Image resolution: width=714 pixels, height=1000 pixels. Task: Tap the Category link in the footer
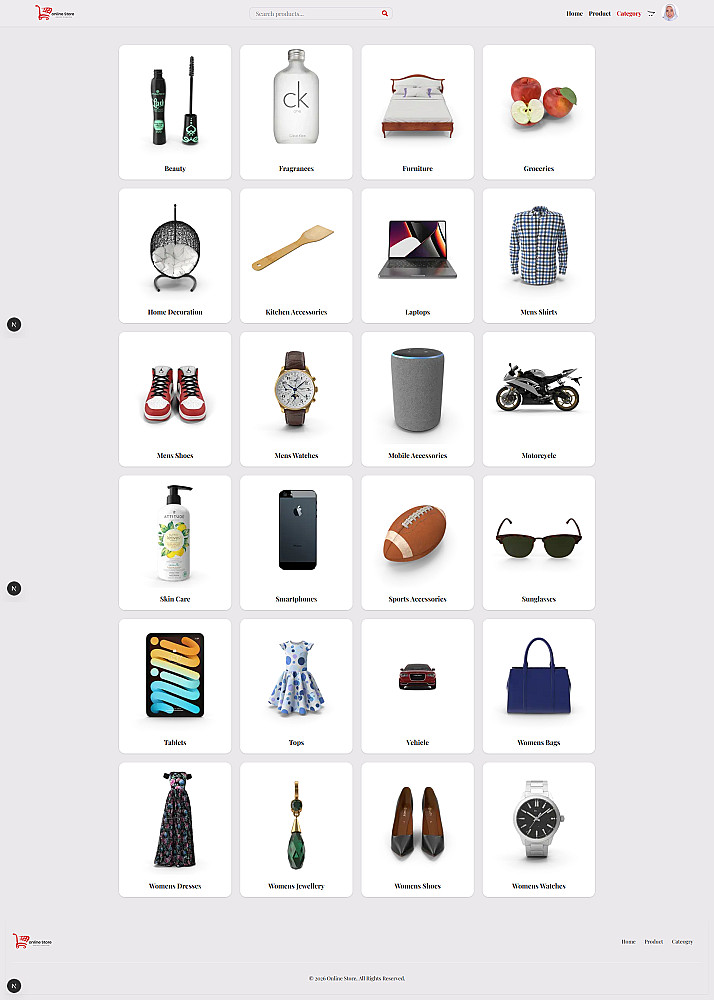(x=682, y=942)
